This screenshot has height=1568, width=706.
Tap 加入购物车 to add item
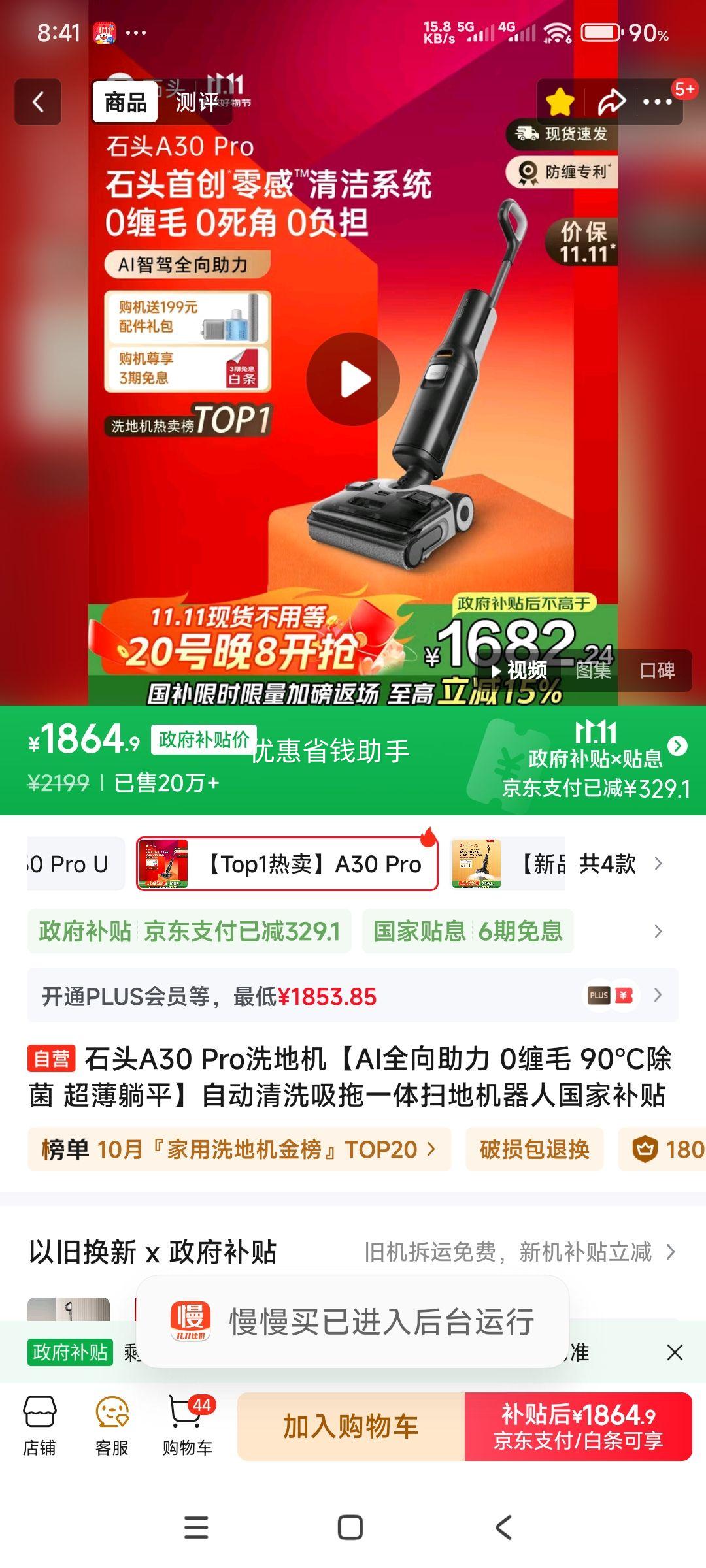tap(351, 1426)
